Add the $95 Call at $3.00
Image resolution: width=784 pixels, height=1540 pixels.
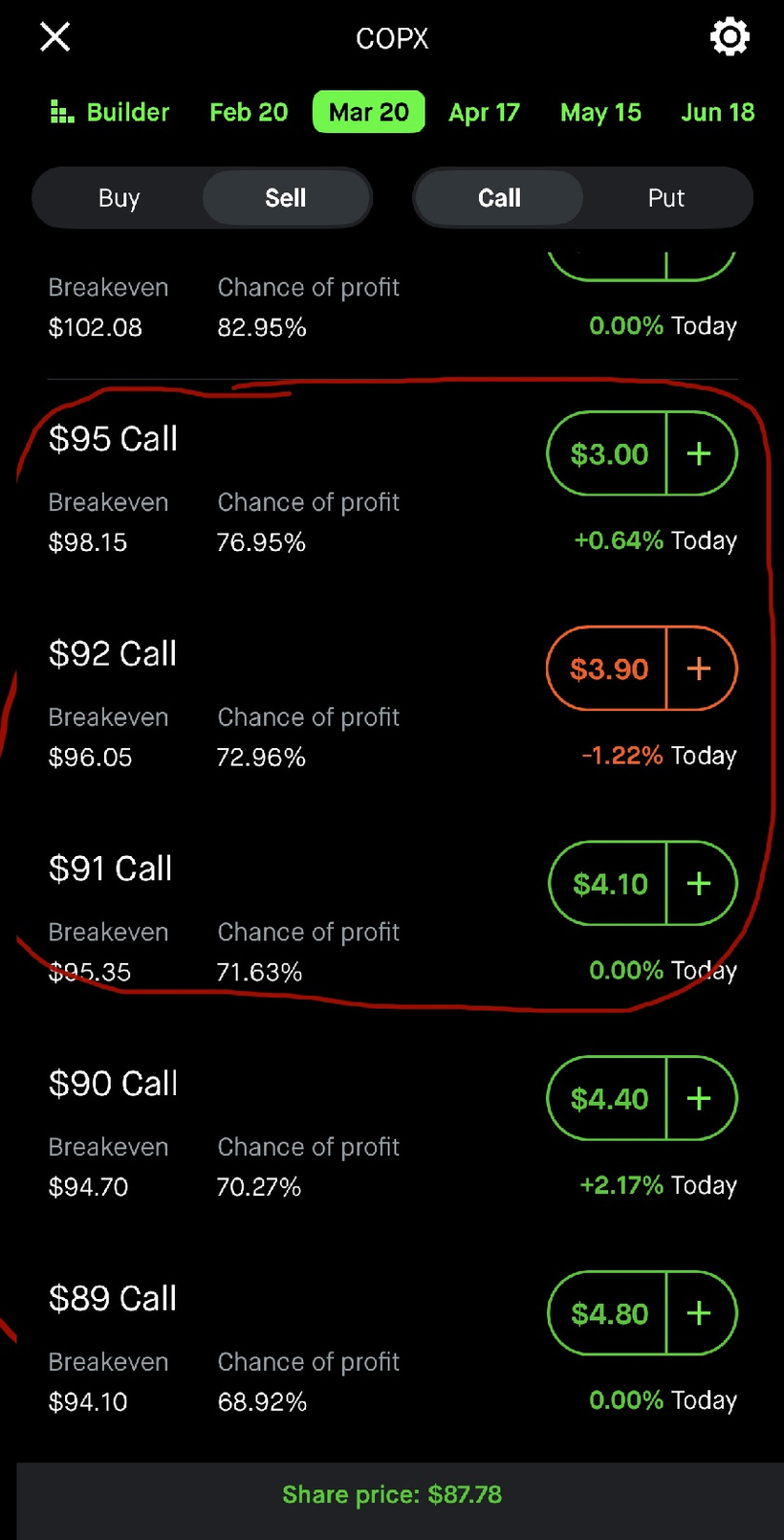[x=700, y=453]
